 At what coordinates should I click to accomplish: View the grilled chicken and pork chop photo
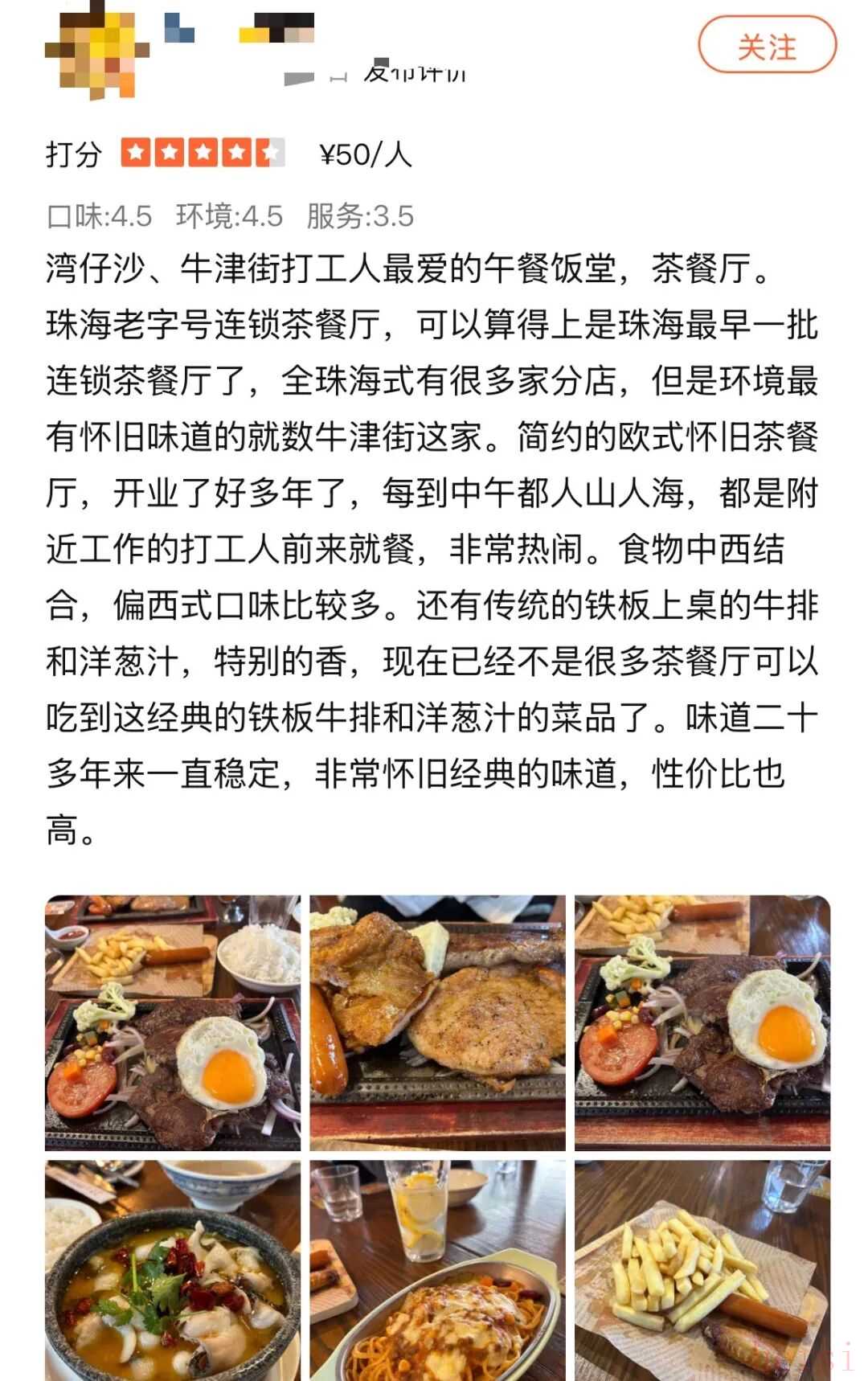pos(437,1022)
